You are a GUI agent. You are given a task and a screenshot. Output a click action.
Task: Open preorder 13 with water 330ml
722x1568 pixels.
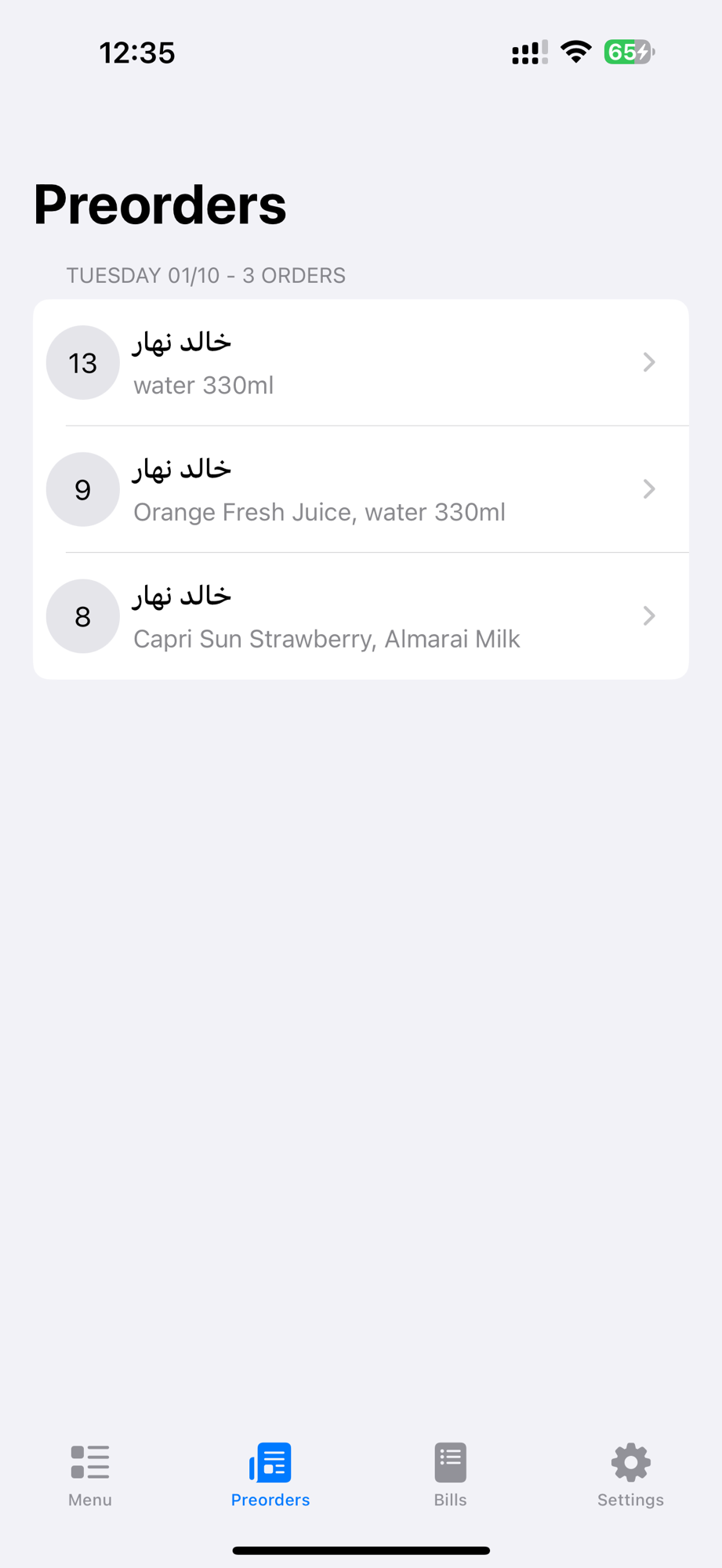361,362
